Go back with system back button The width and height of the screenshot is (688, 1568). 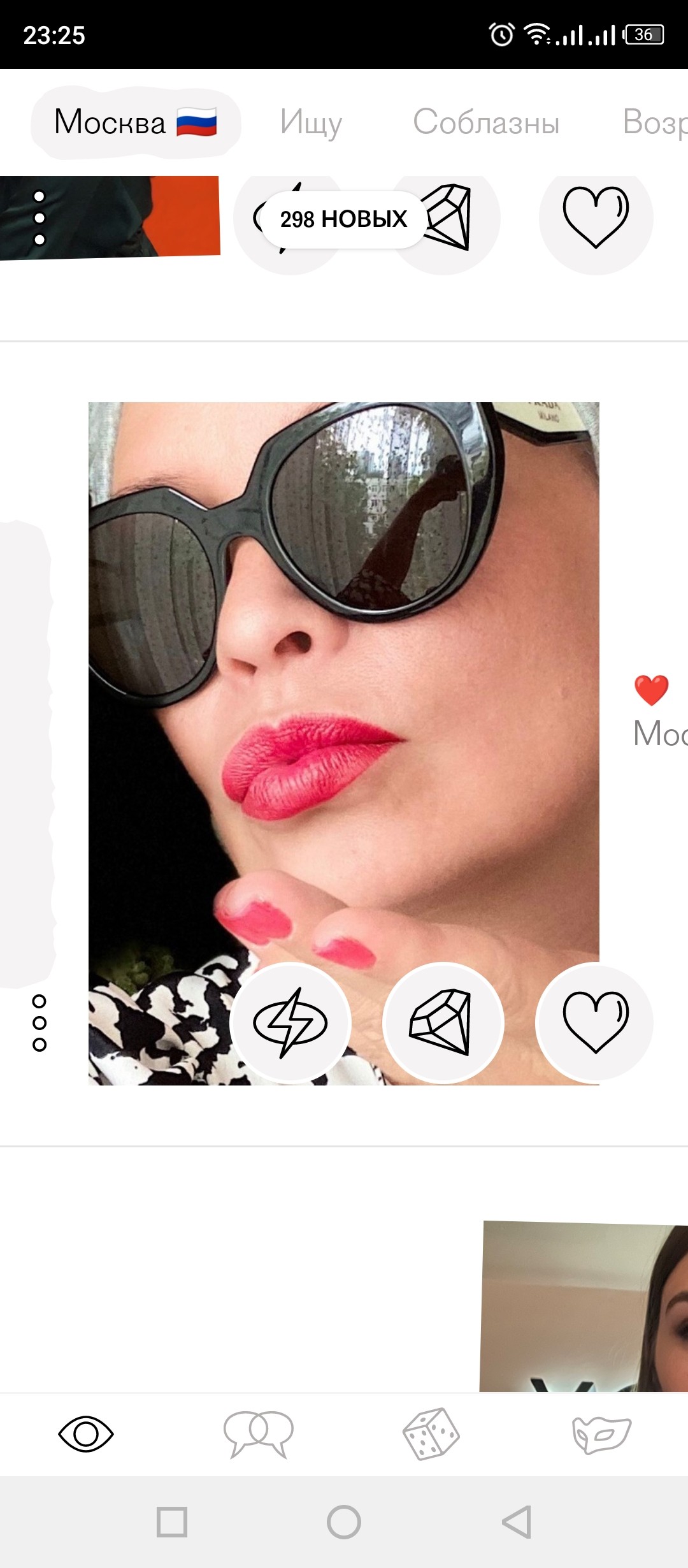(517, 1522)
